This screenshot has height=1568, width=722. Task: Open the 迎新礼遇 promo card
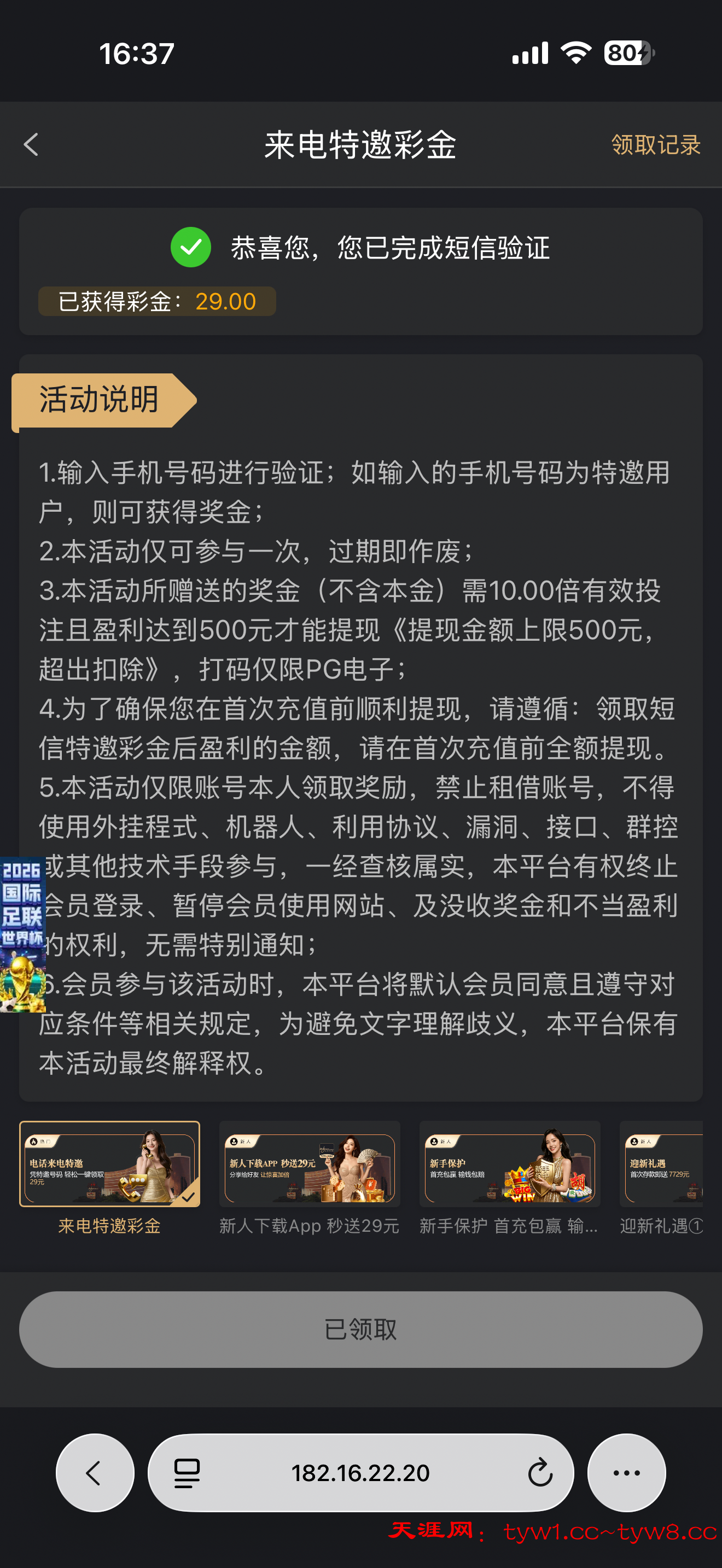[x=661, y=1164]
